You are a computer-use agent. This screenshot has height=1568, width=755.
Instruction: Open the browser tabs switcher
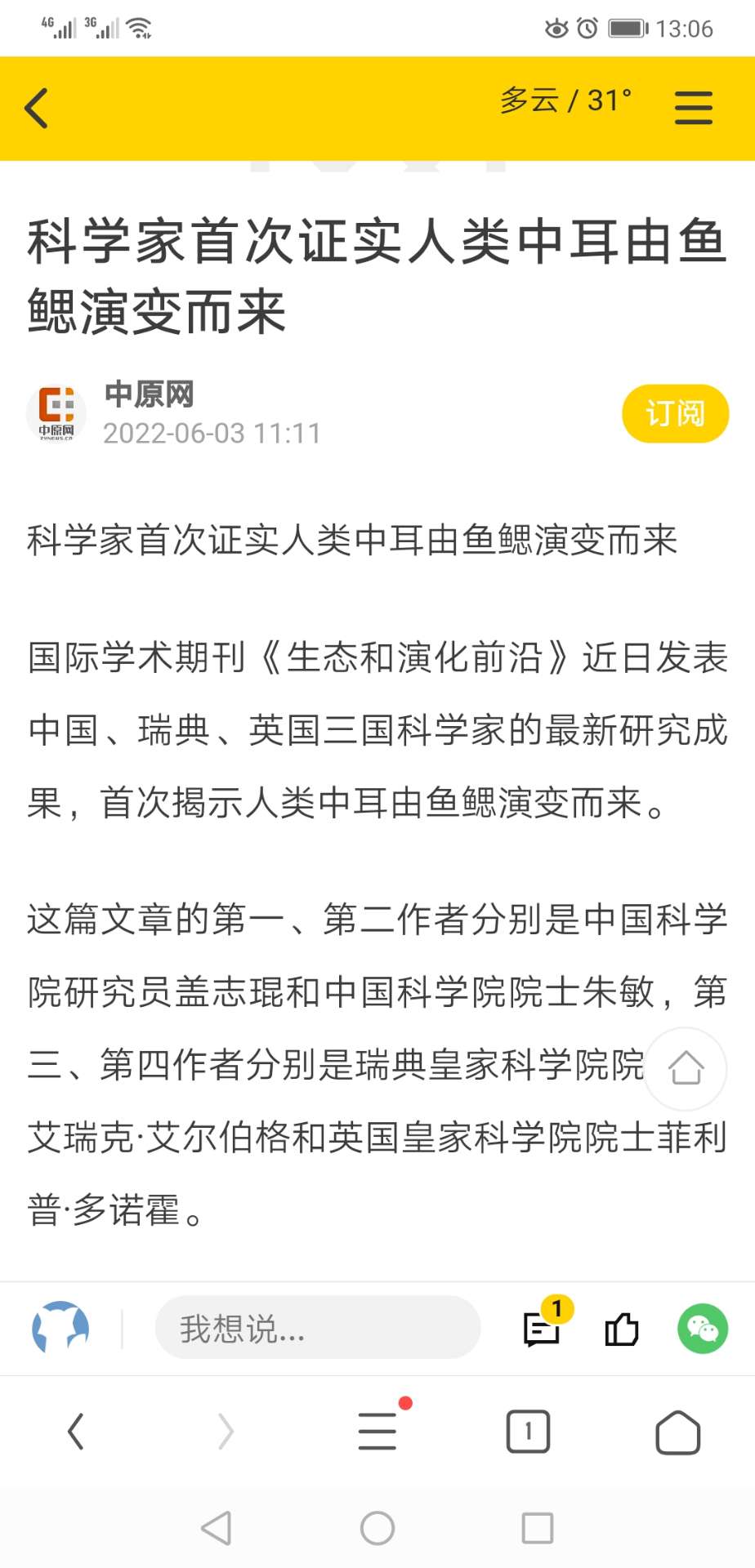pyautogui.click(x=528, y=1432)
